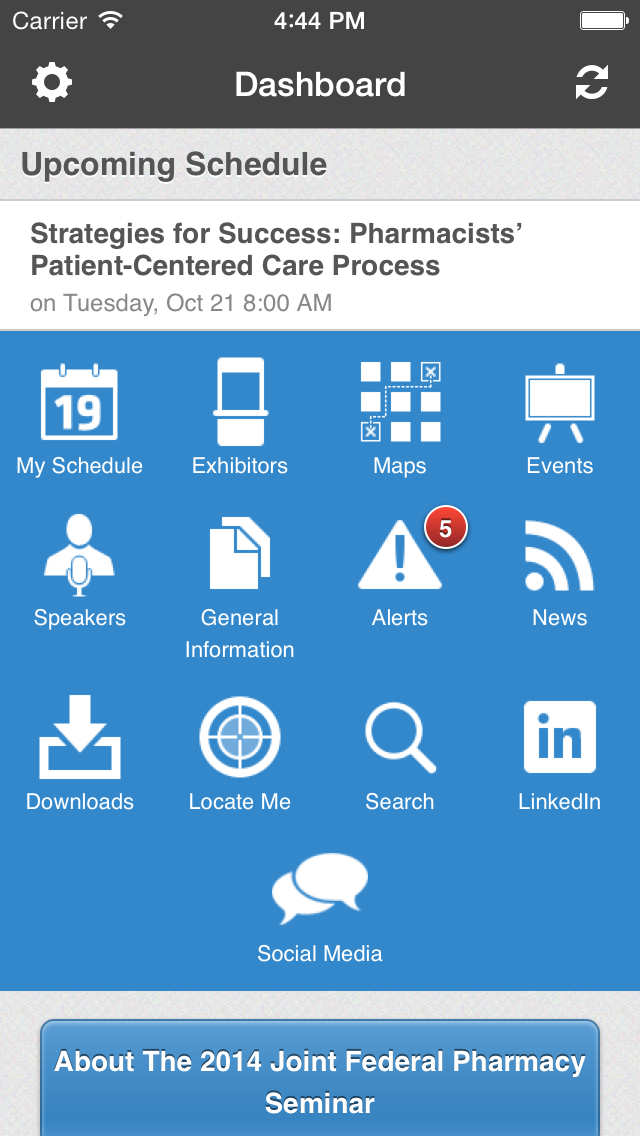Browse the Speakers
This screenshot has height=1136, width=640.
coord(80,571)
